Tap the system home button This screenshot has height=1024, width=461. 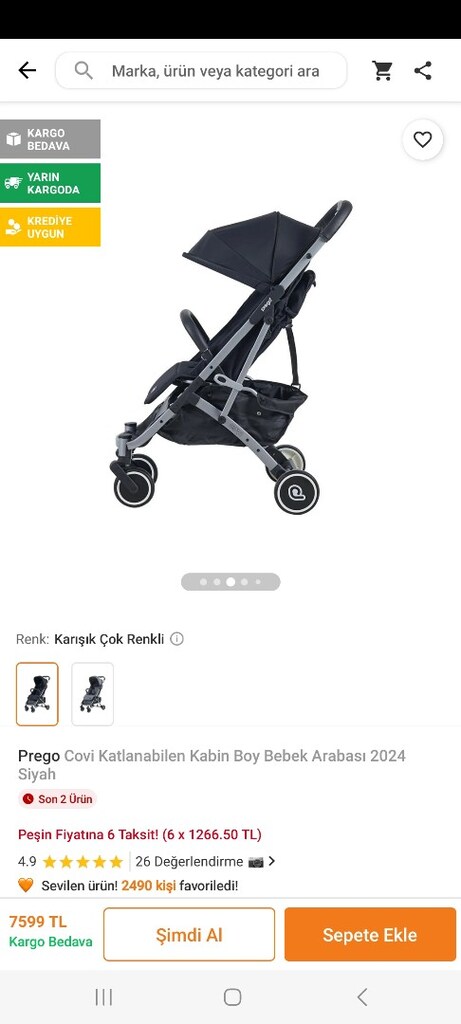point(232,997)
